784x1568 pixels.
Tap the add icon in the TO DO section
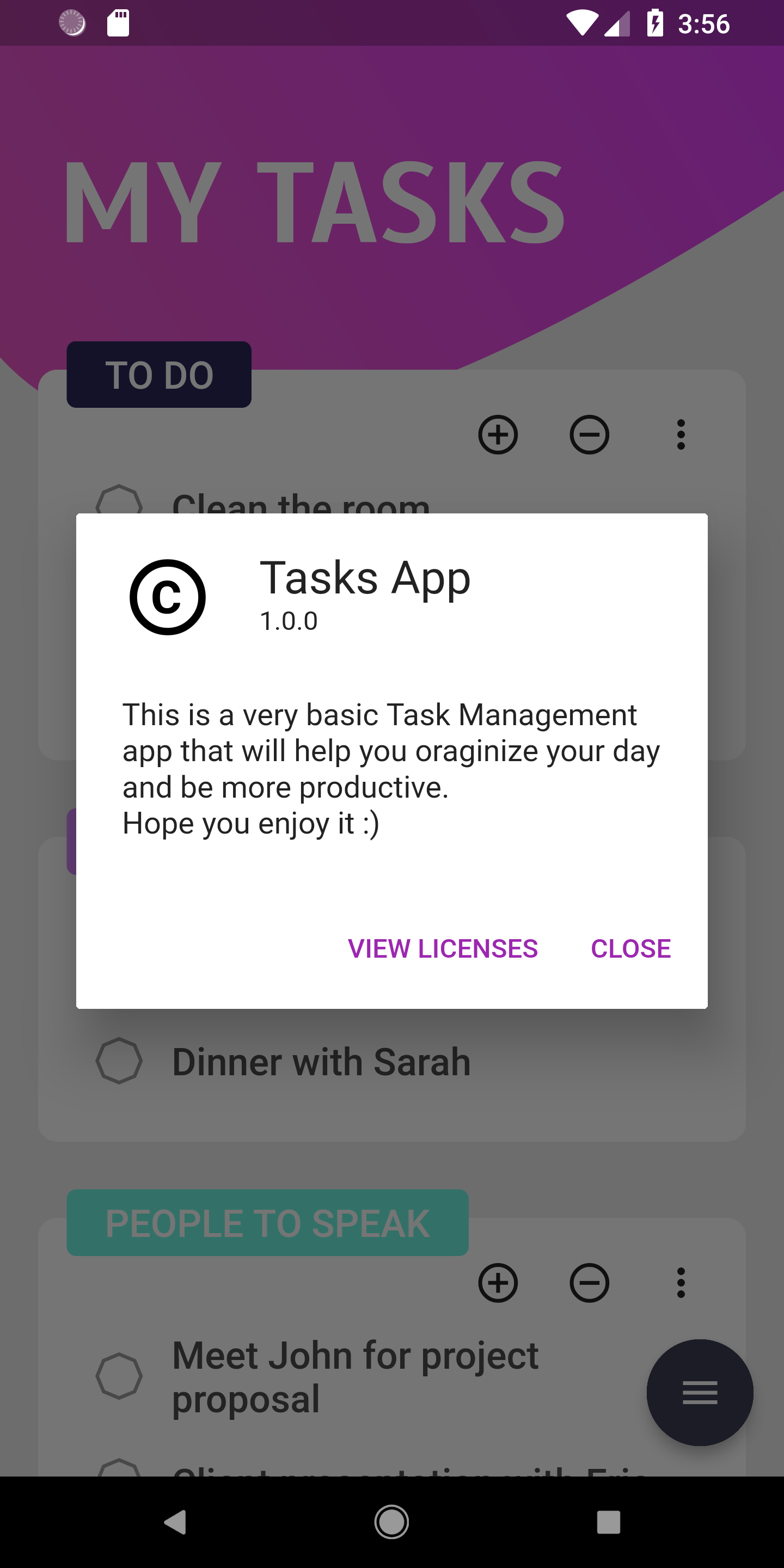coord(498,434)
